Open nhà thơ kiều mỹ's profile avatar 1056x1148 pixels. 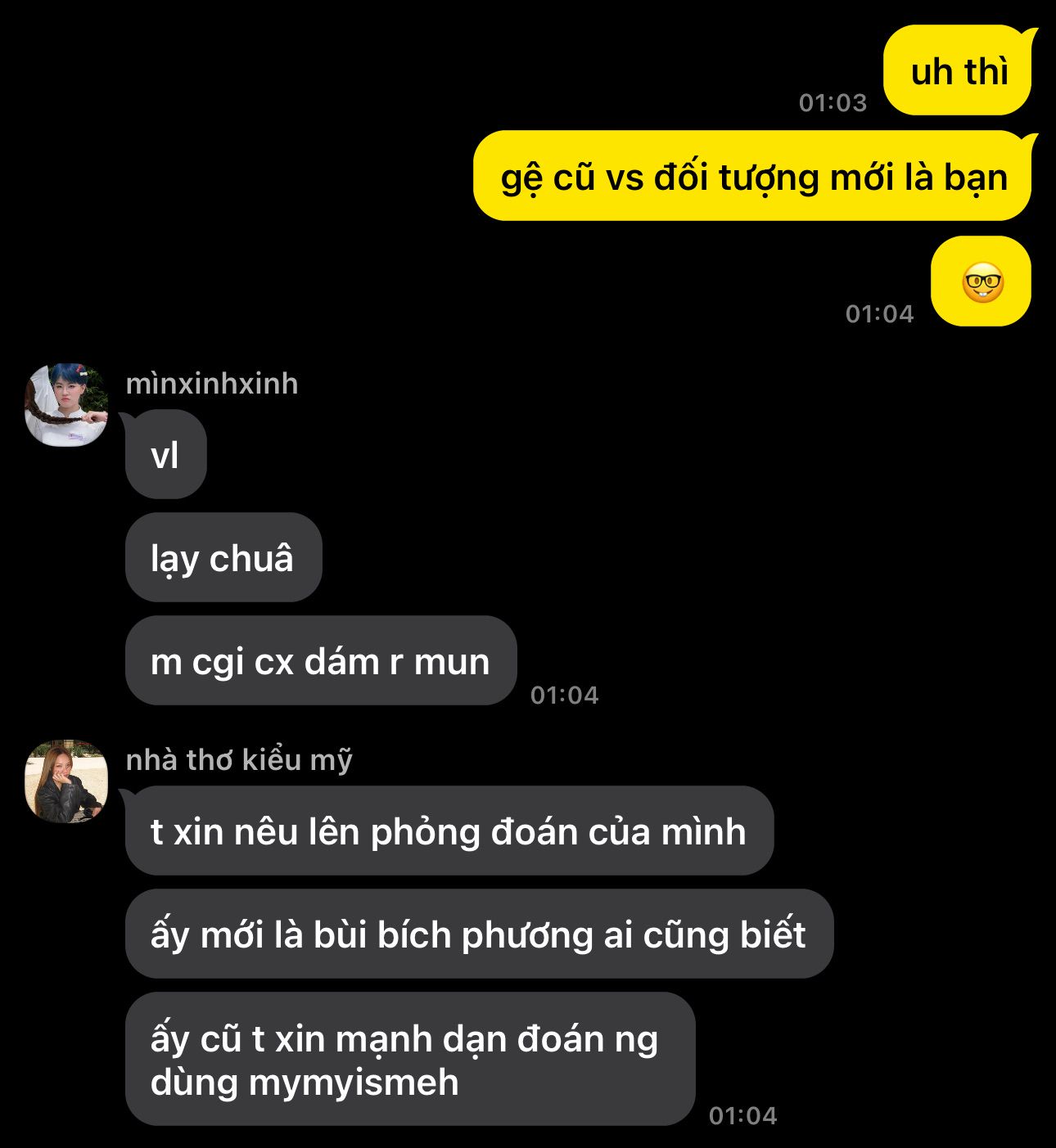(x=66, y=781)
